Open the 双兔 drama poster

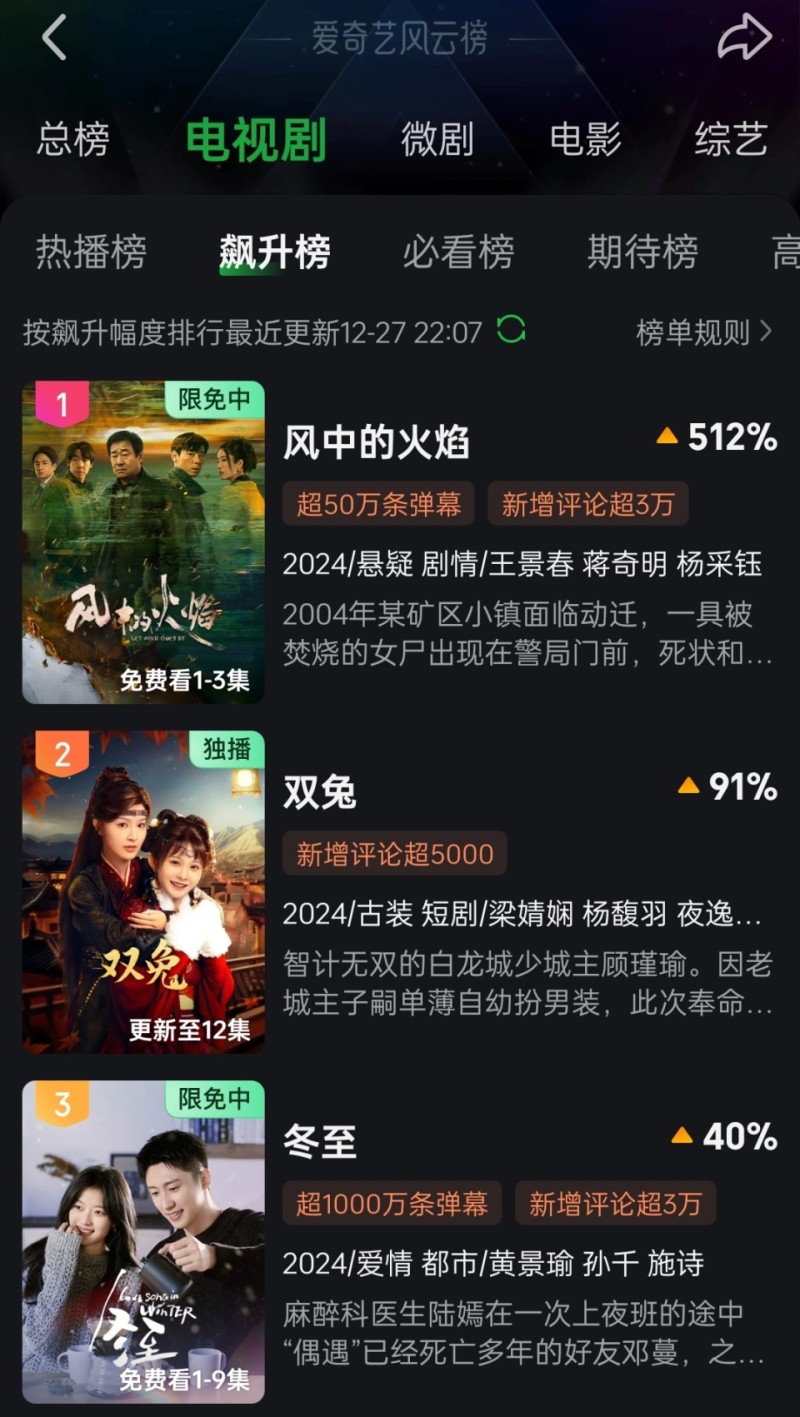tap(143, 891)
